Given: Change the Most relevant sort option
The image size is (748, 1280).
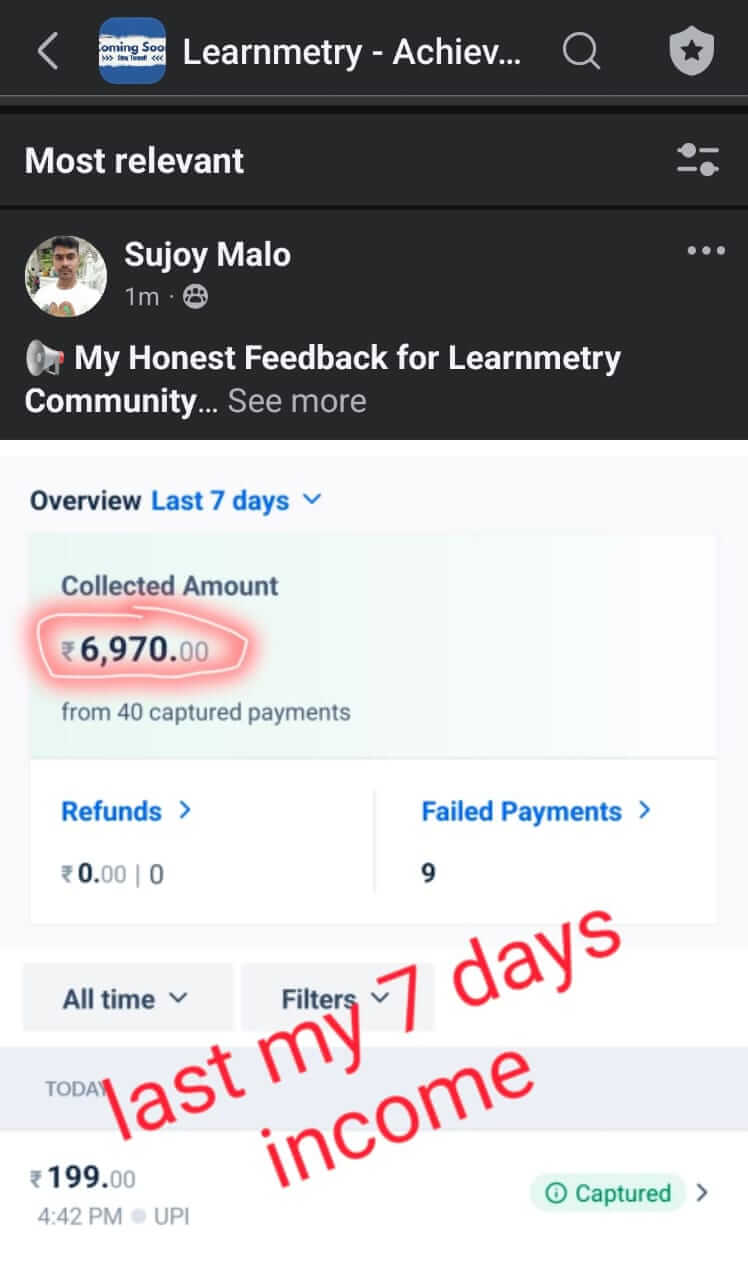Looking at the screenshot, I should coord(697,160).
